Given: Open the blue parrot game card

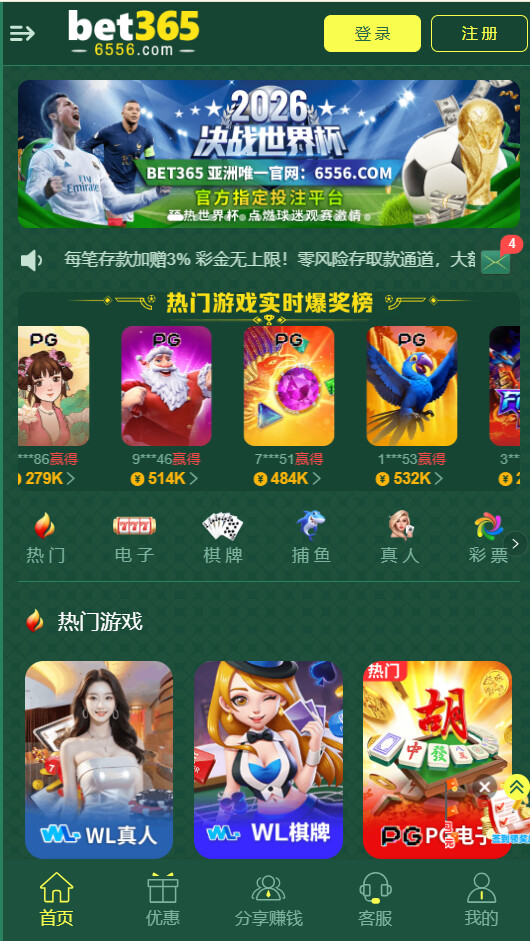Looking at the screenshot, I should (412, 386).
